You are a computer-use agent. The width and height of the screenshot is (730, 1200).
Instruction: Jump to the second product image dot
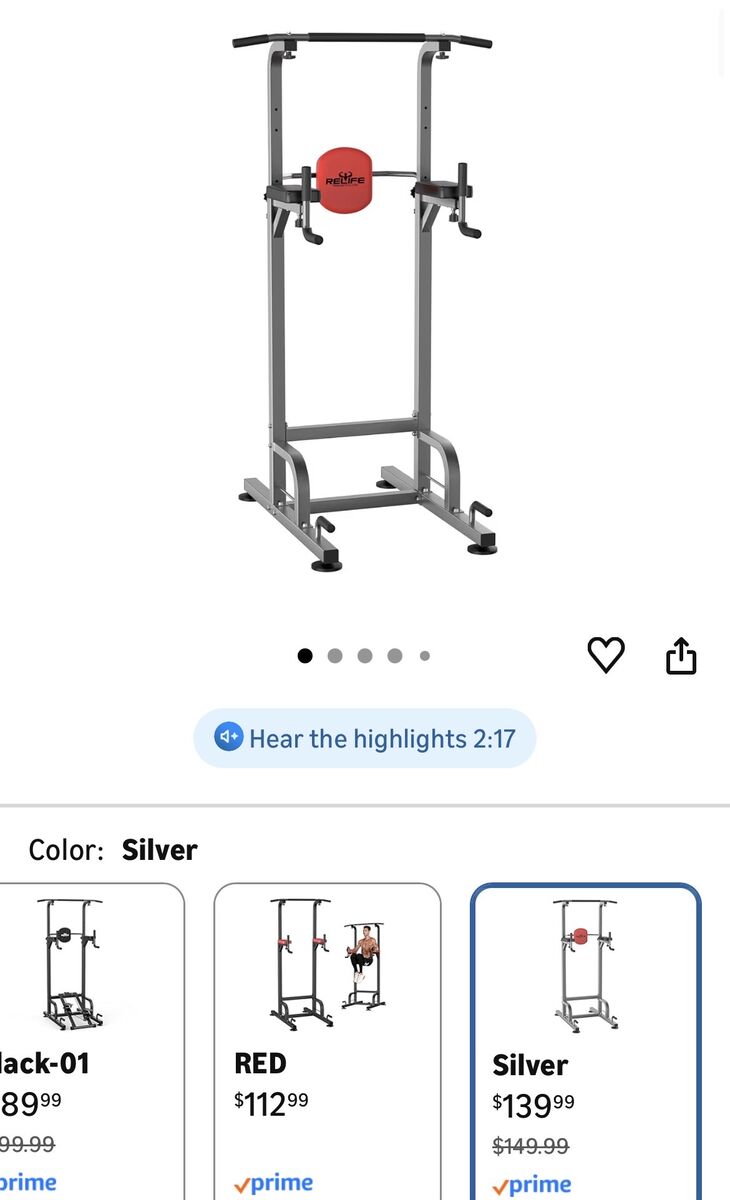point(335,656)
